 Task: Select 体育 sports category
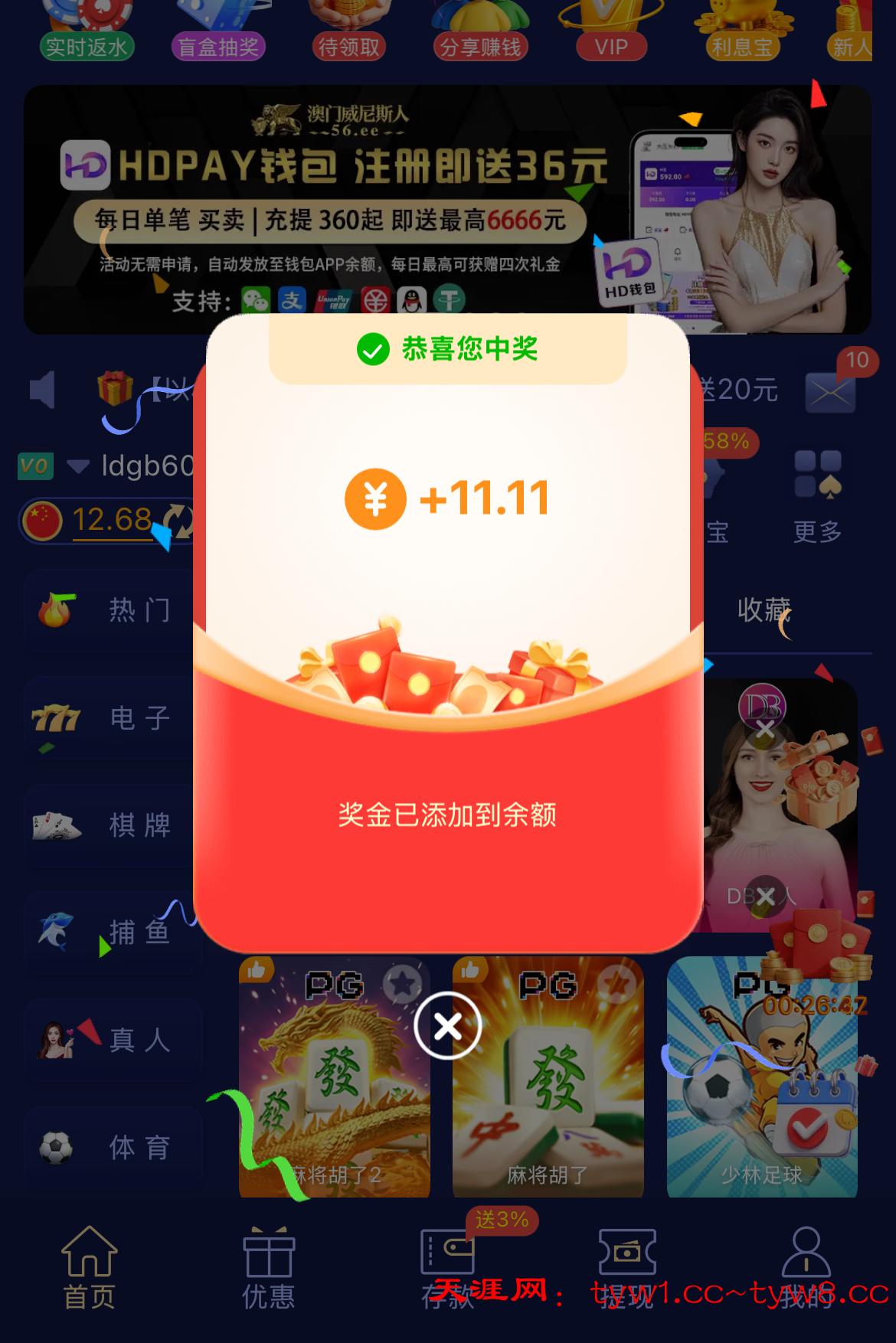click(x=107, y=1147)
